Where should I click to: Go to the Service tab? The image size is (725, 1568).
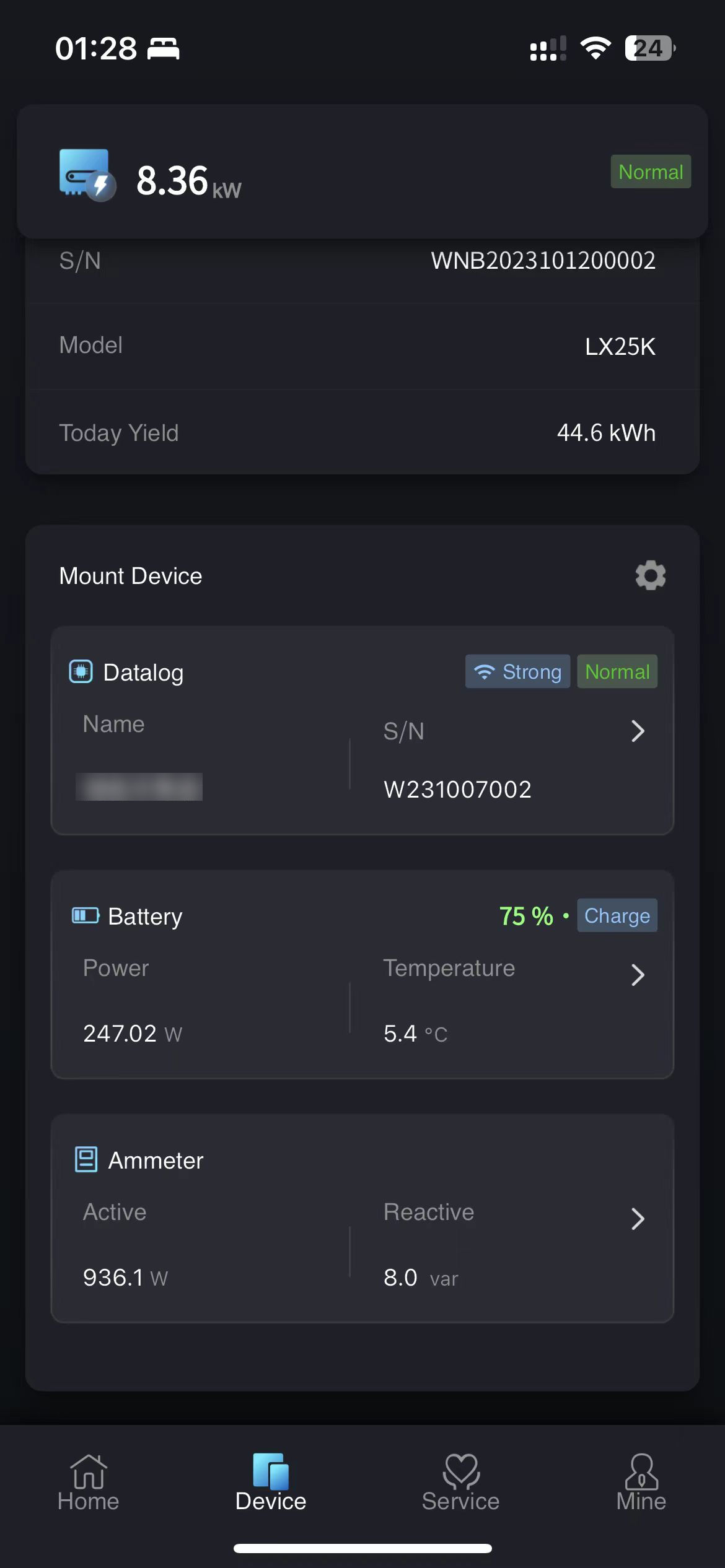[x=460, y=1483]
